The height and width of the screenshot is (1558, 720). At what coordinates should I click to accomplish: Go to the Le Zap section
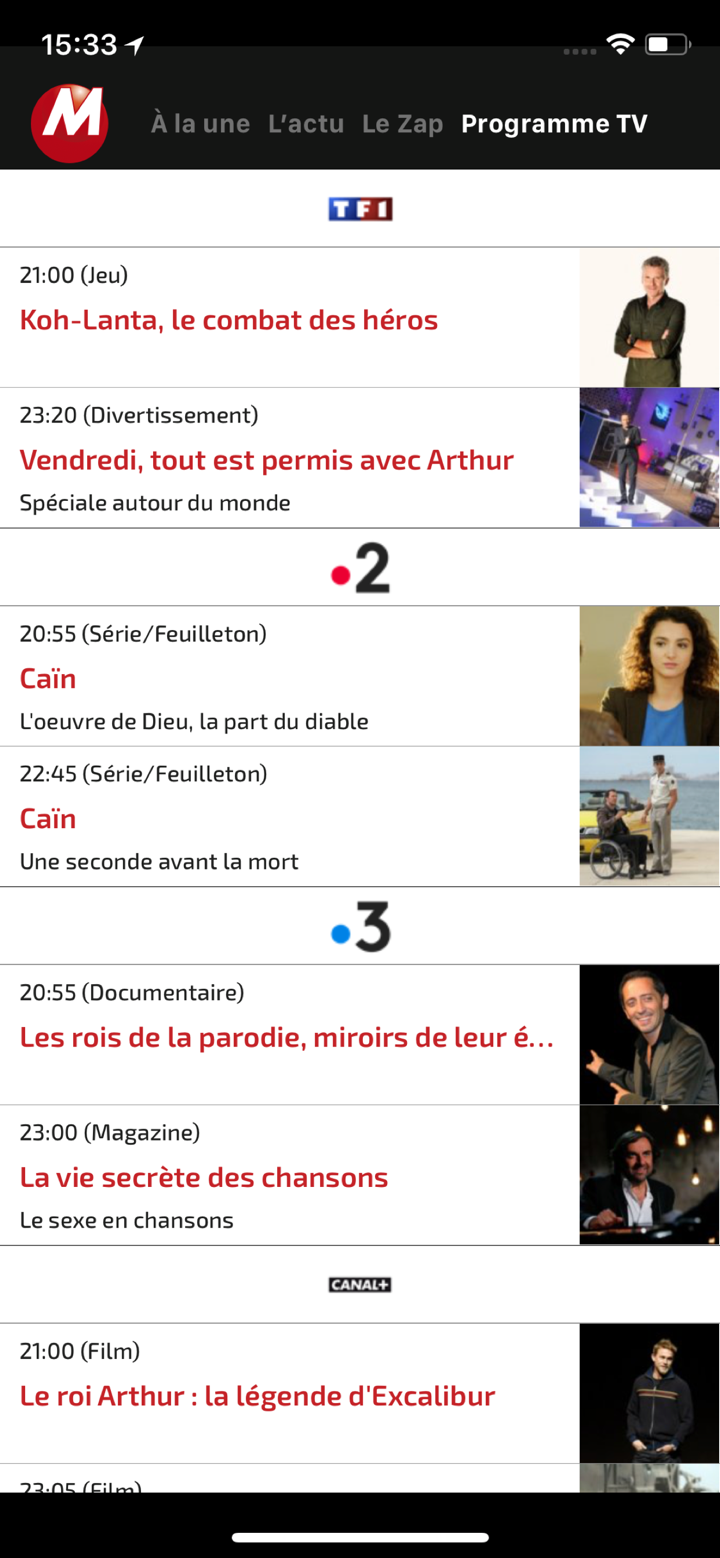[x=403, y=124]
